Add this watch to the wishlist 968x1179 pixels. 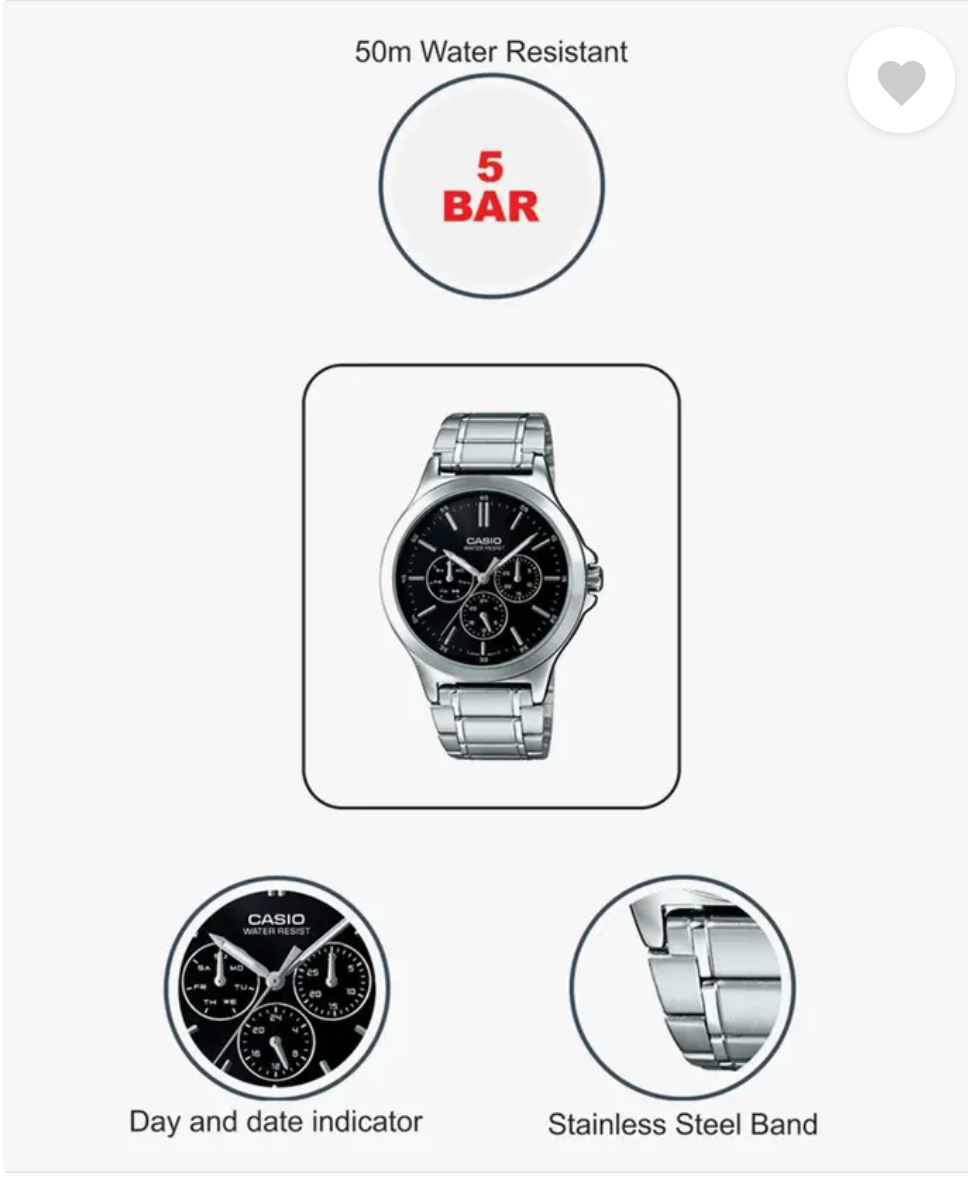901,81
